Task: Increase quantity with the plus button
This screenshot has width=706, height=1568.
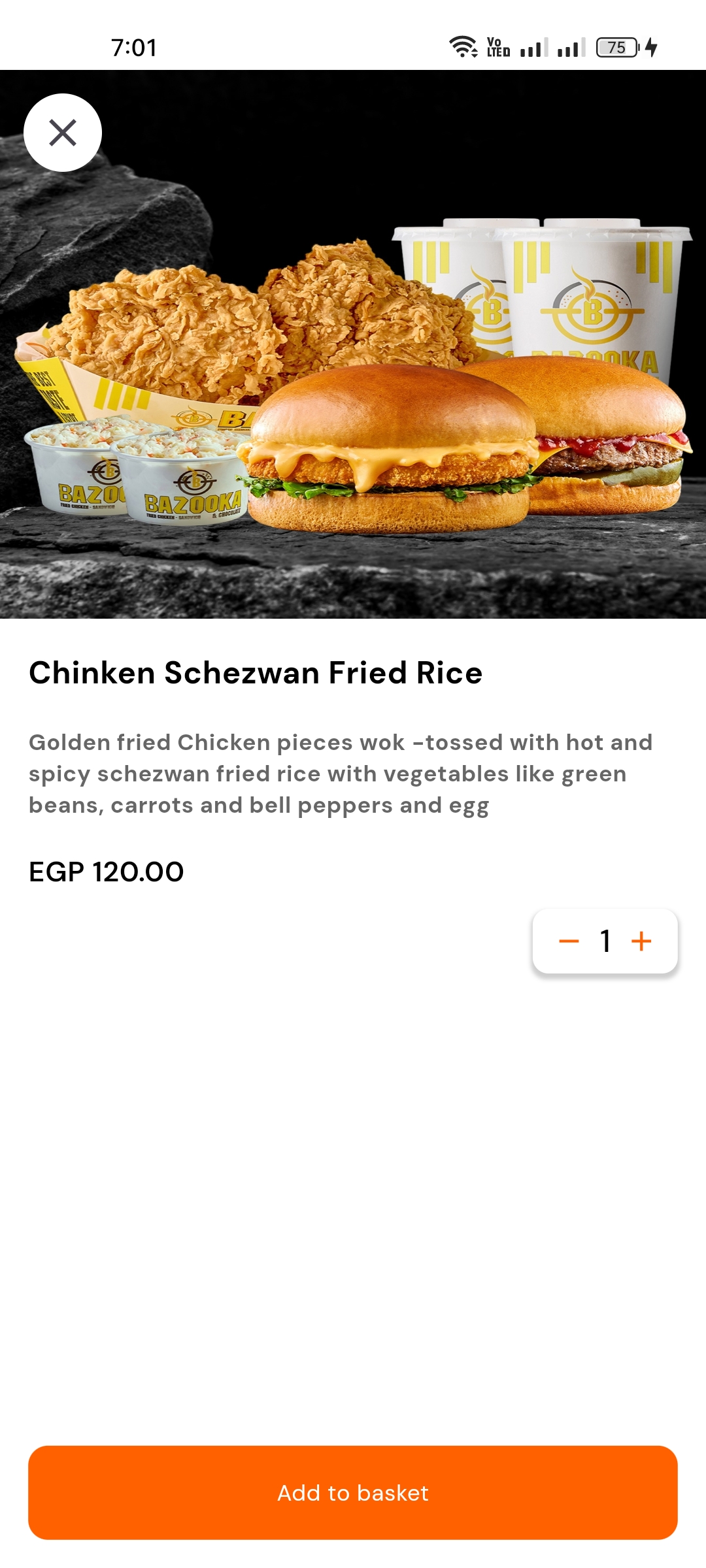Action: [x=641, y=941]
